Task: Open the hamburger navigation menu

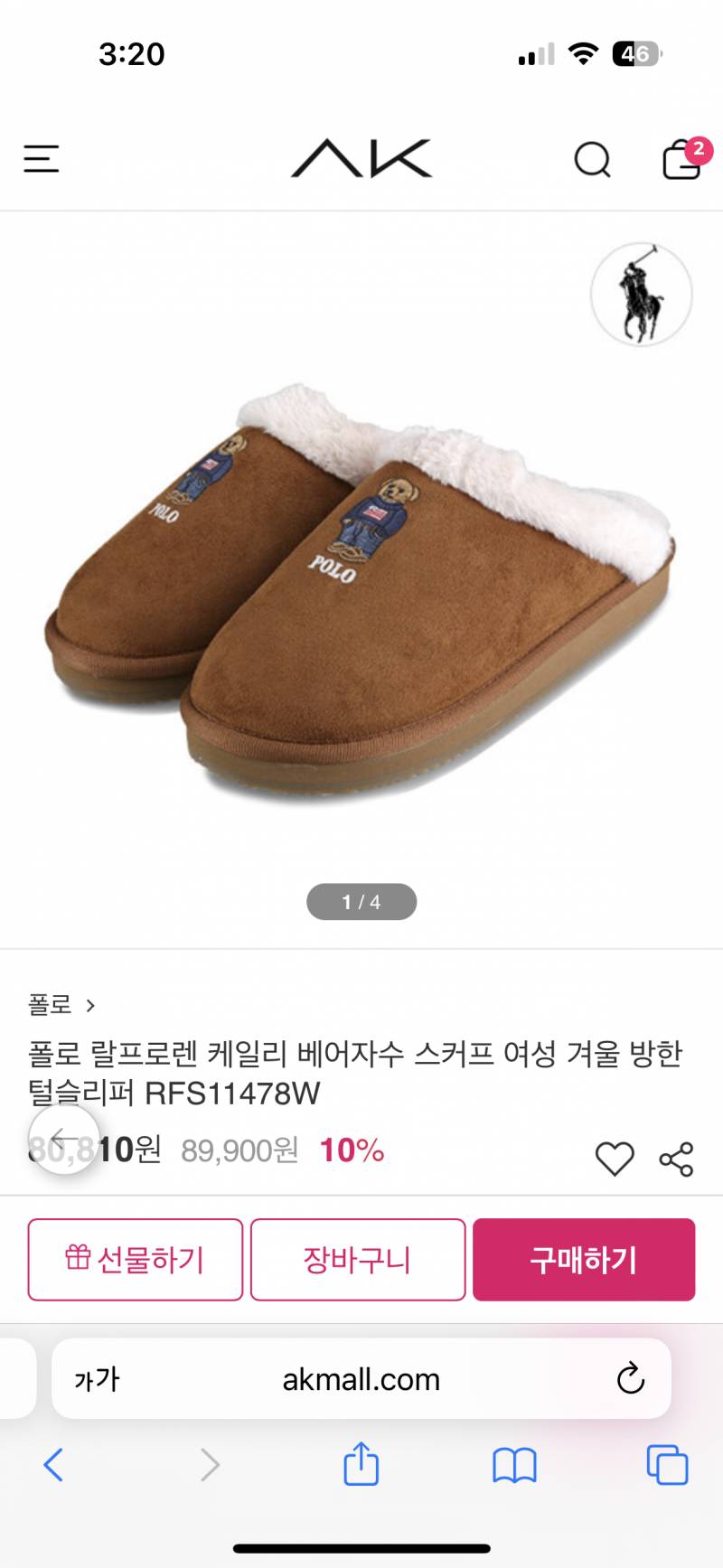Action: (x=41, y=159)
